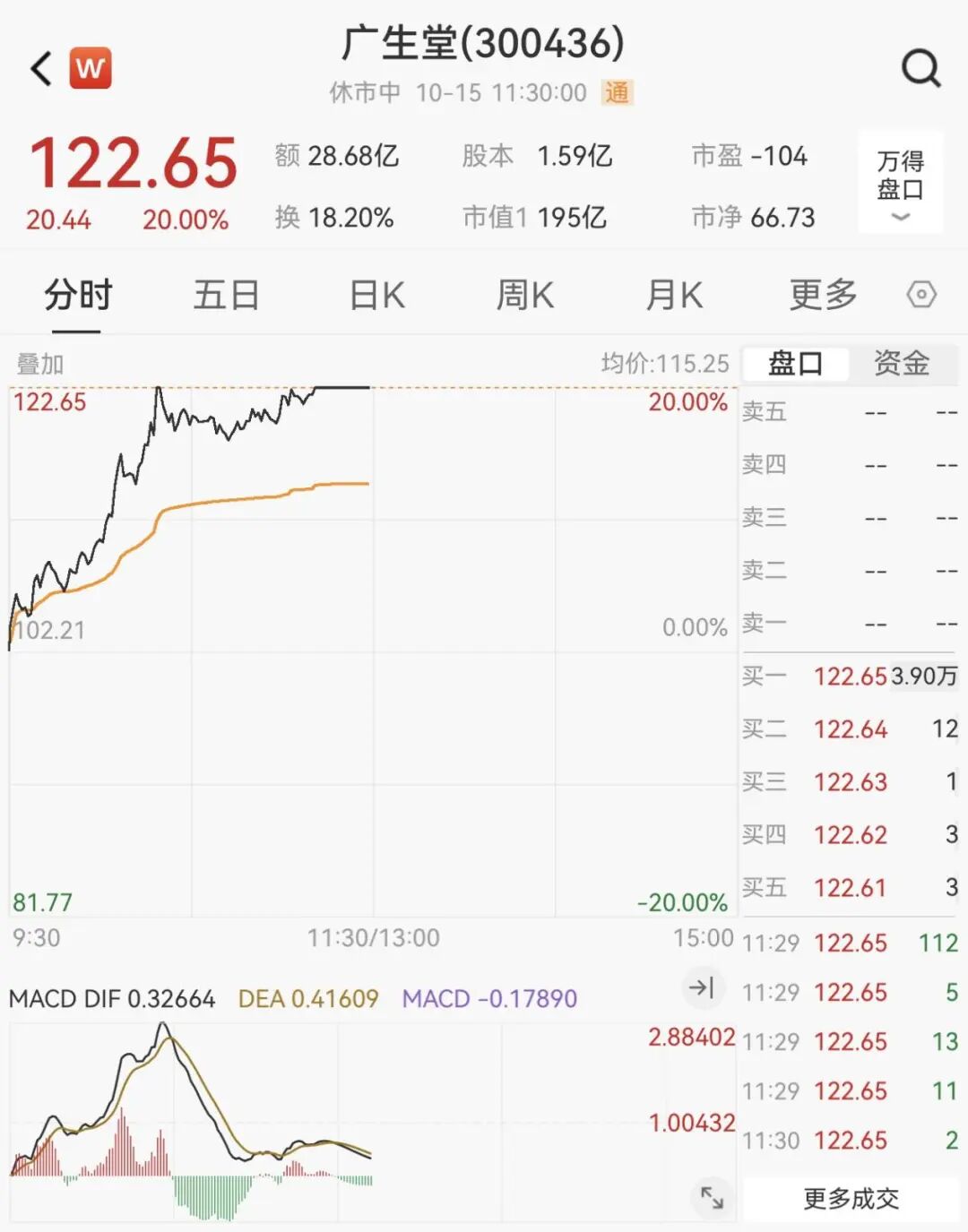Collapse the side panel with arrow icon
968x1232 pixels.
coord(700,987)
